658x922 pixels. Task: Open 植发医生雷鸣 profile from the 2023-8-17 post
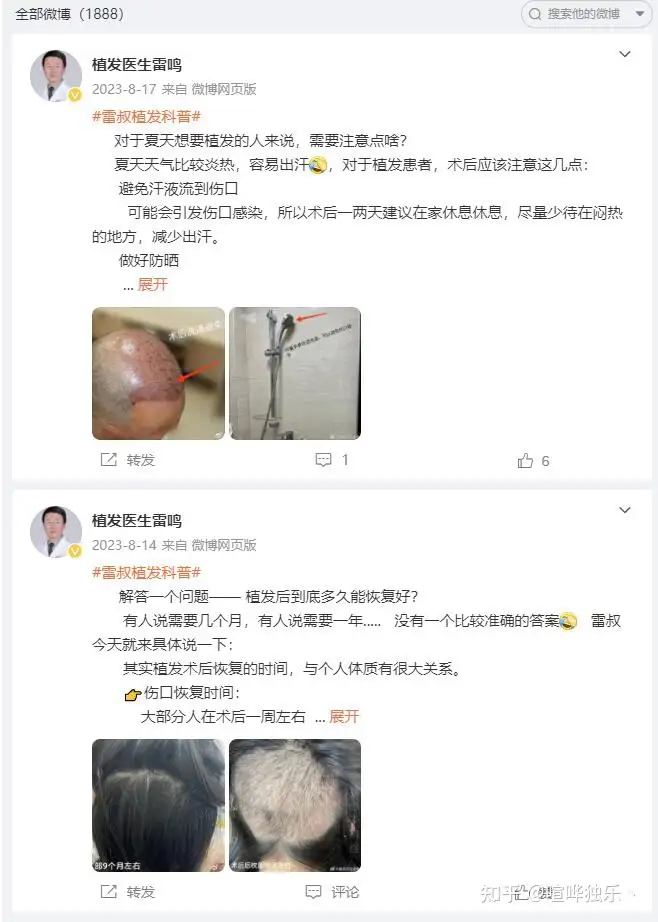coord(137,66)
